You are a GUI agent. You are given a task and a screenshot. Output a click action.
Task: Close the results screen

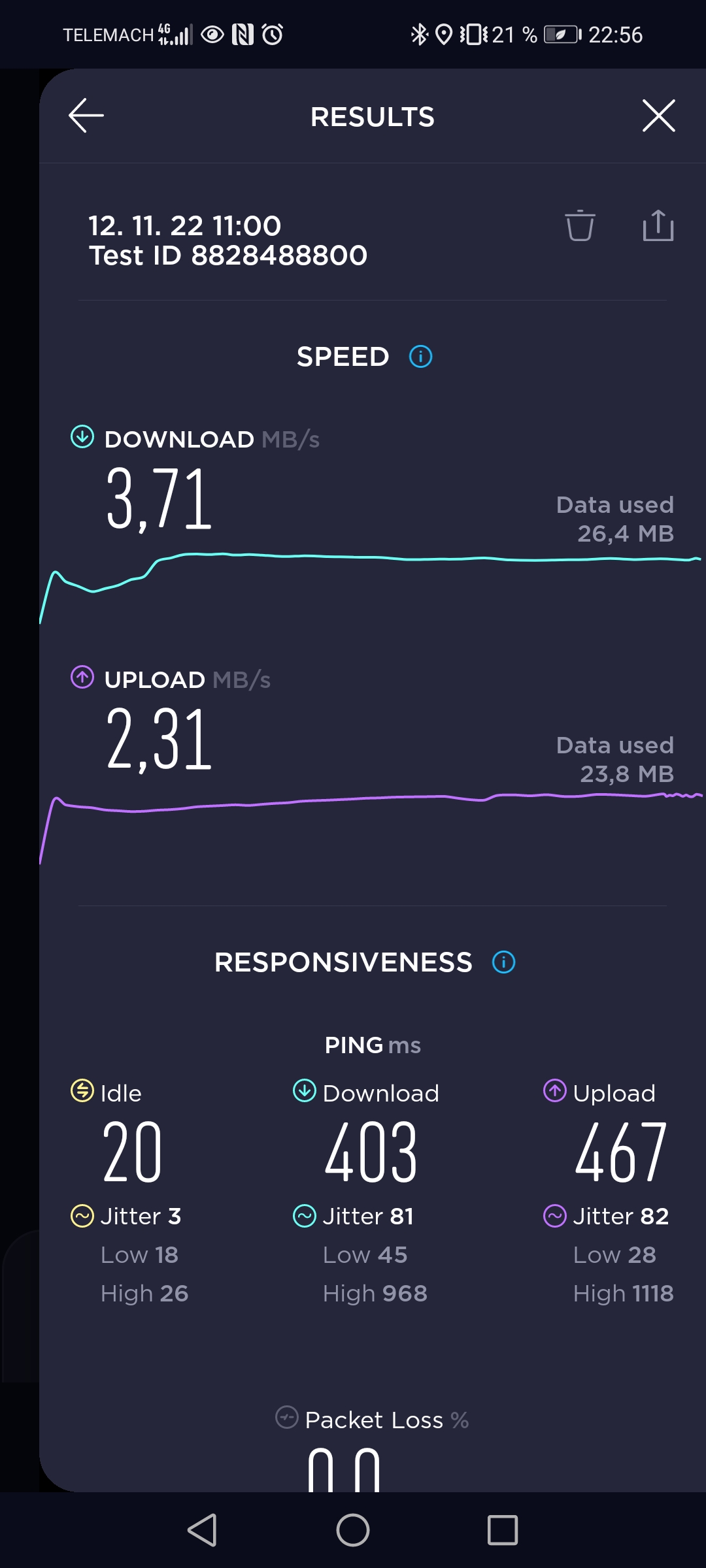click(658, 116)
